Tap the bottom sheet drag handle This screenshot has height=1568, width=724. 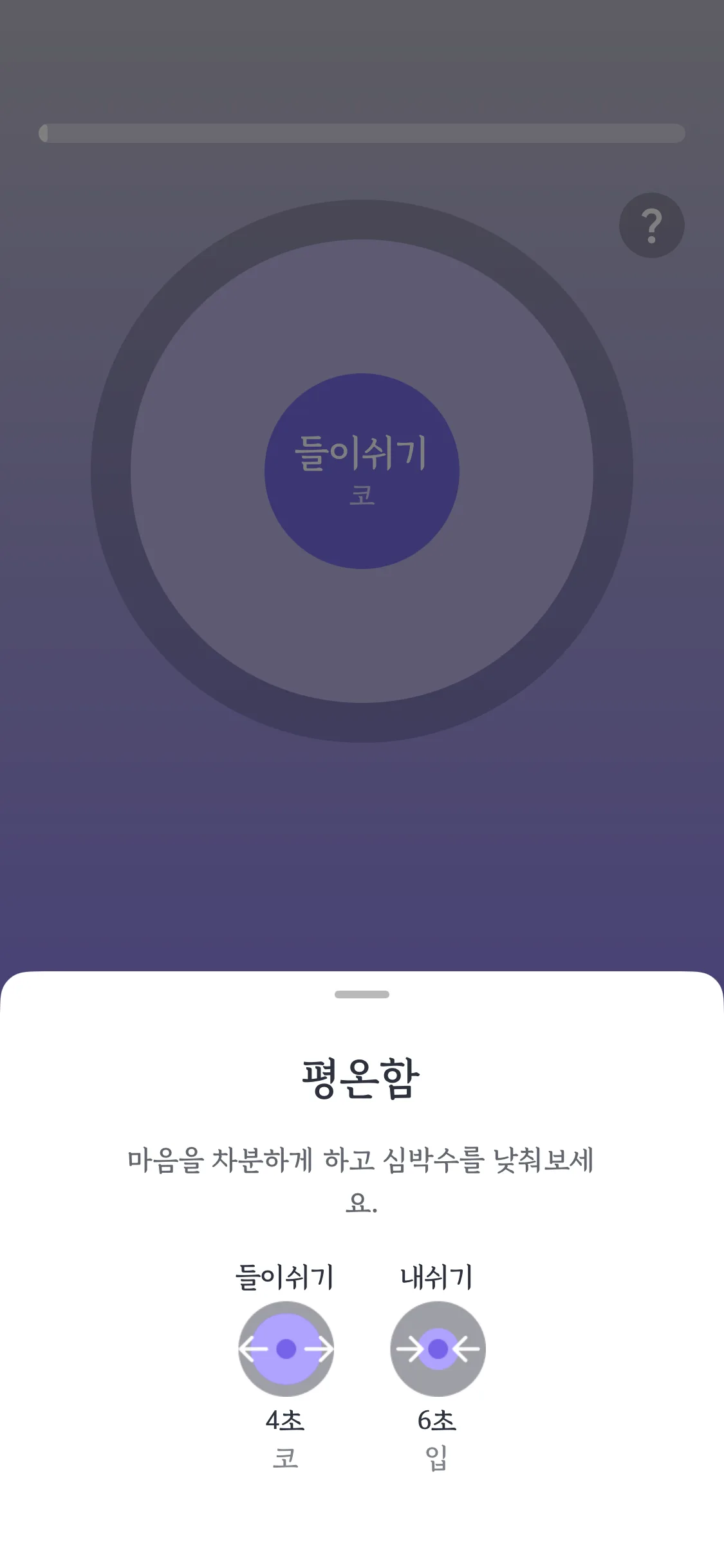(x=362, y=994)
